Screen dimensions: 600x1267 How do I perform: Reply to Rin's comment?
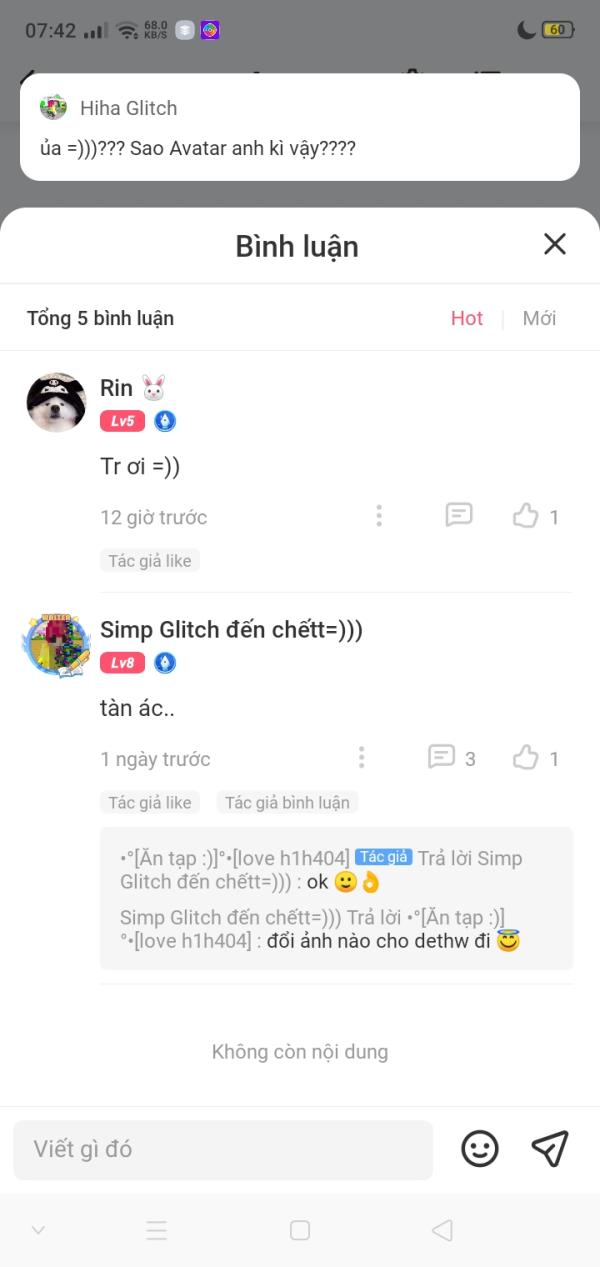[459, 515]
